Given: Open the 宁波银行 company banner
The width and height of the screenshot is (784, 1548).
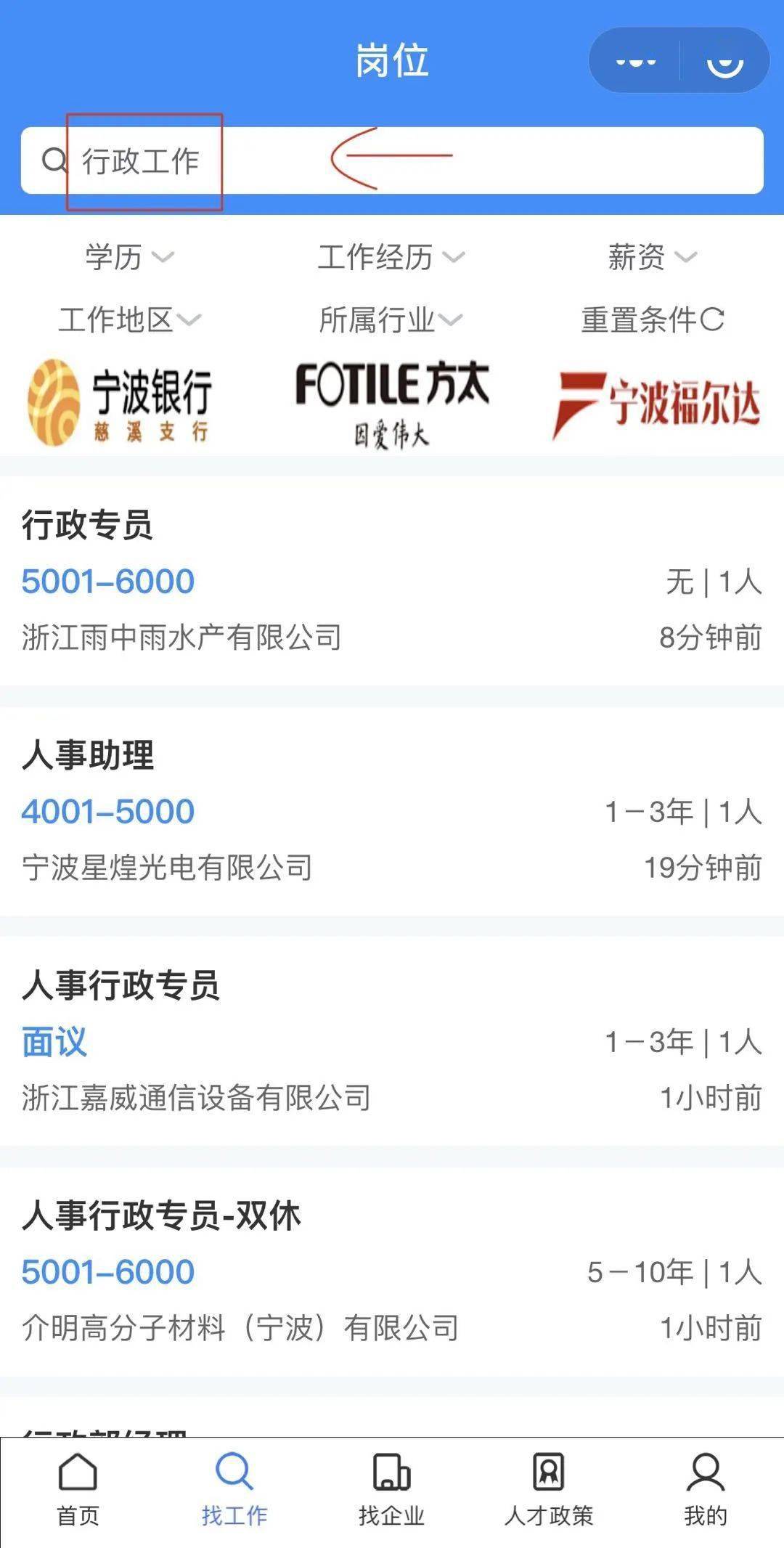Looking at the screenshot, I should coord(120,402).
